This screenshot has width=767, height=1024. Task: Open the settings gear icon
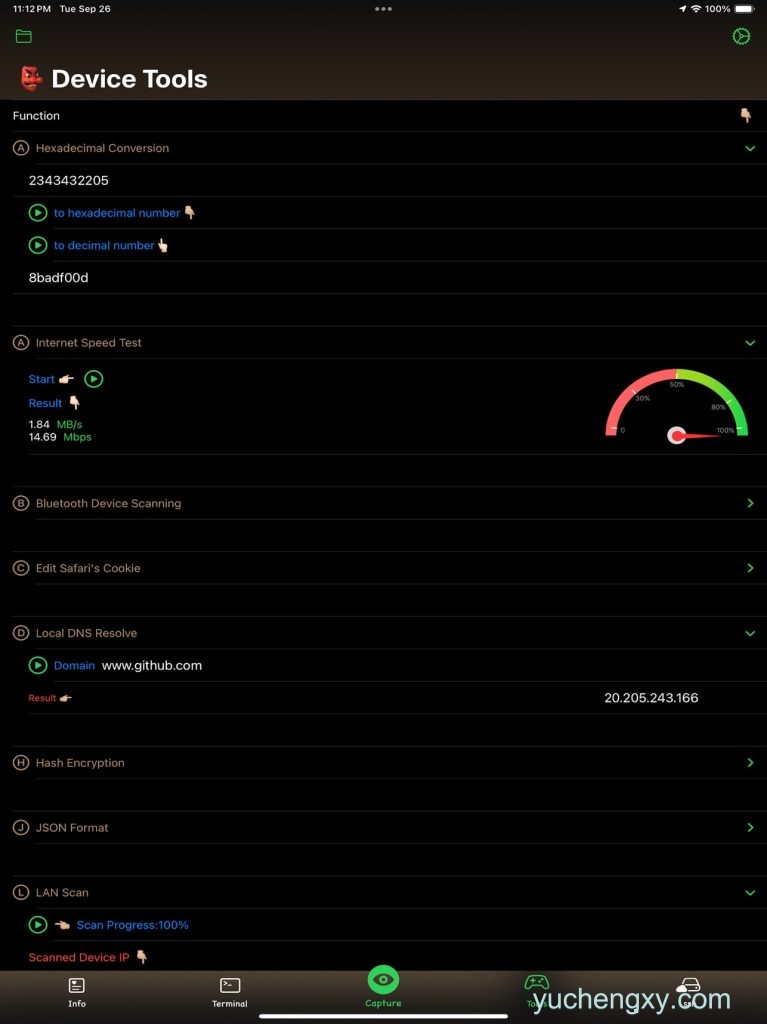741,37
